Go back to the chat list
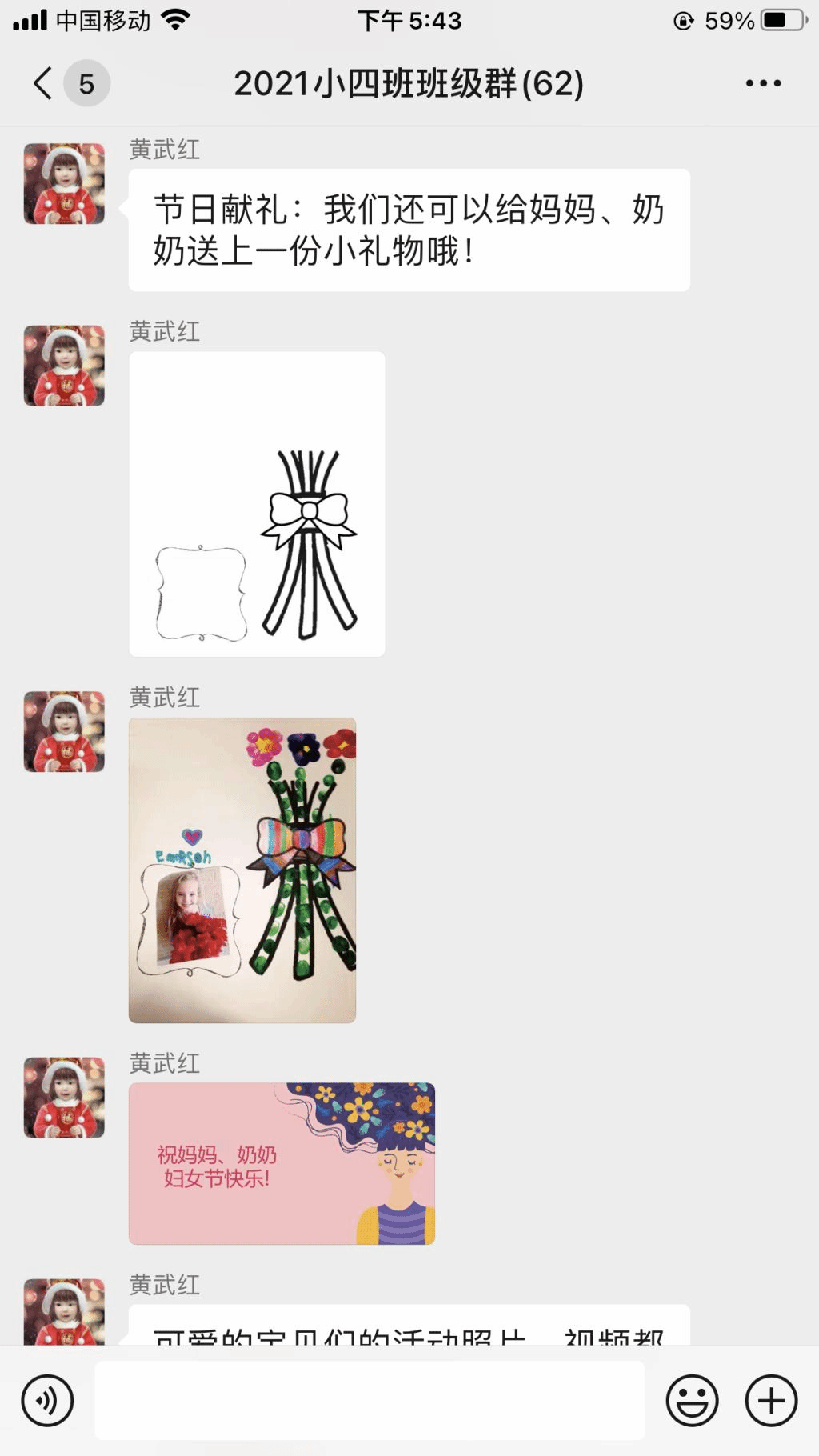819x1456 pixels. [x=44, y=83]
